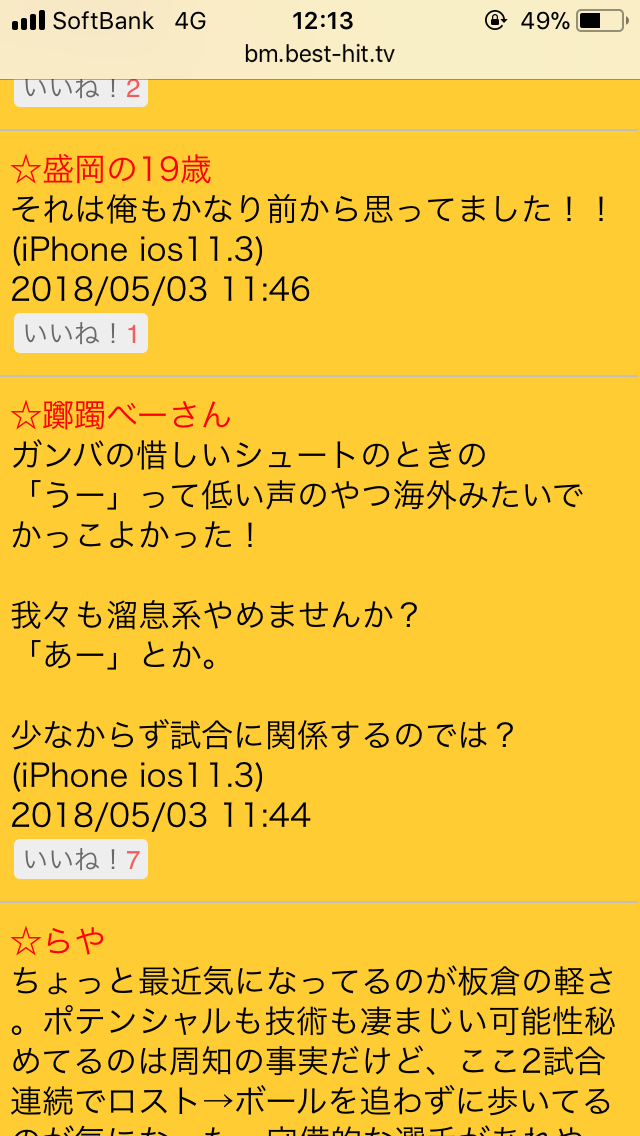Tap the いいね button showing 2 likes
Image resolution: width=640 pixels, height=1136 pixels.
(81, 90)
